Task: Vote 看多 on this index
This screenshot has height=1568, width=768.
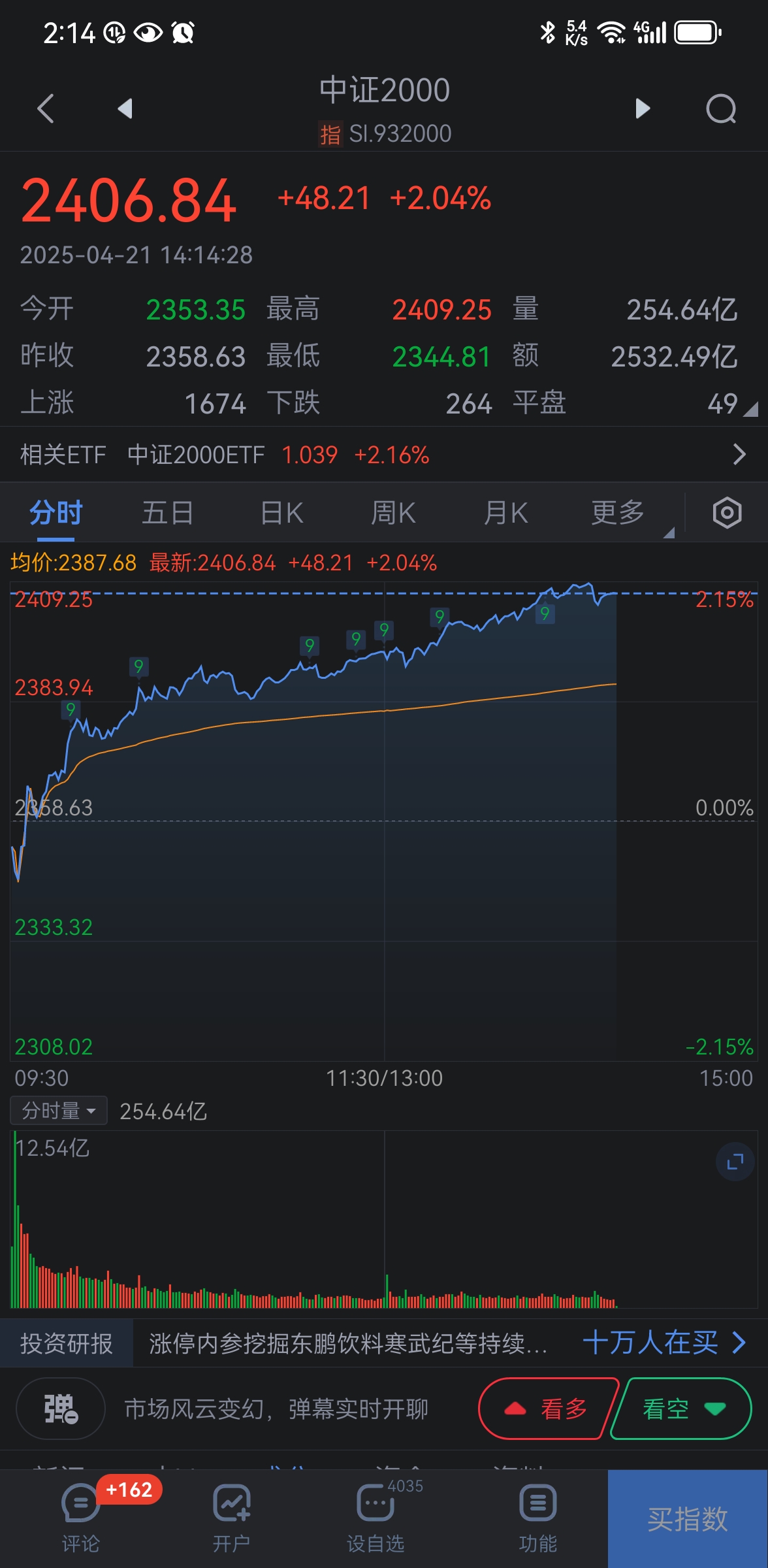Action: click(x=547, y=1409)
